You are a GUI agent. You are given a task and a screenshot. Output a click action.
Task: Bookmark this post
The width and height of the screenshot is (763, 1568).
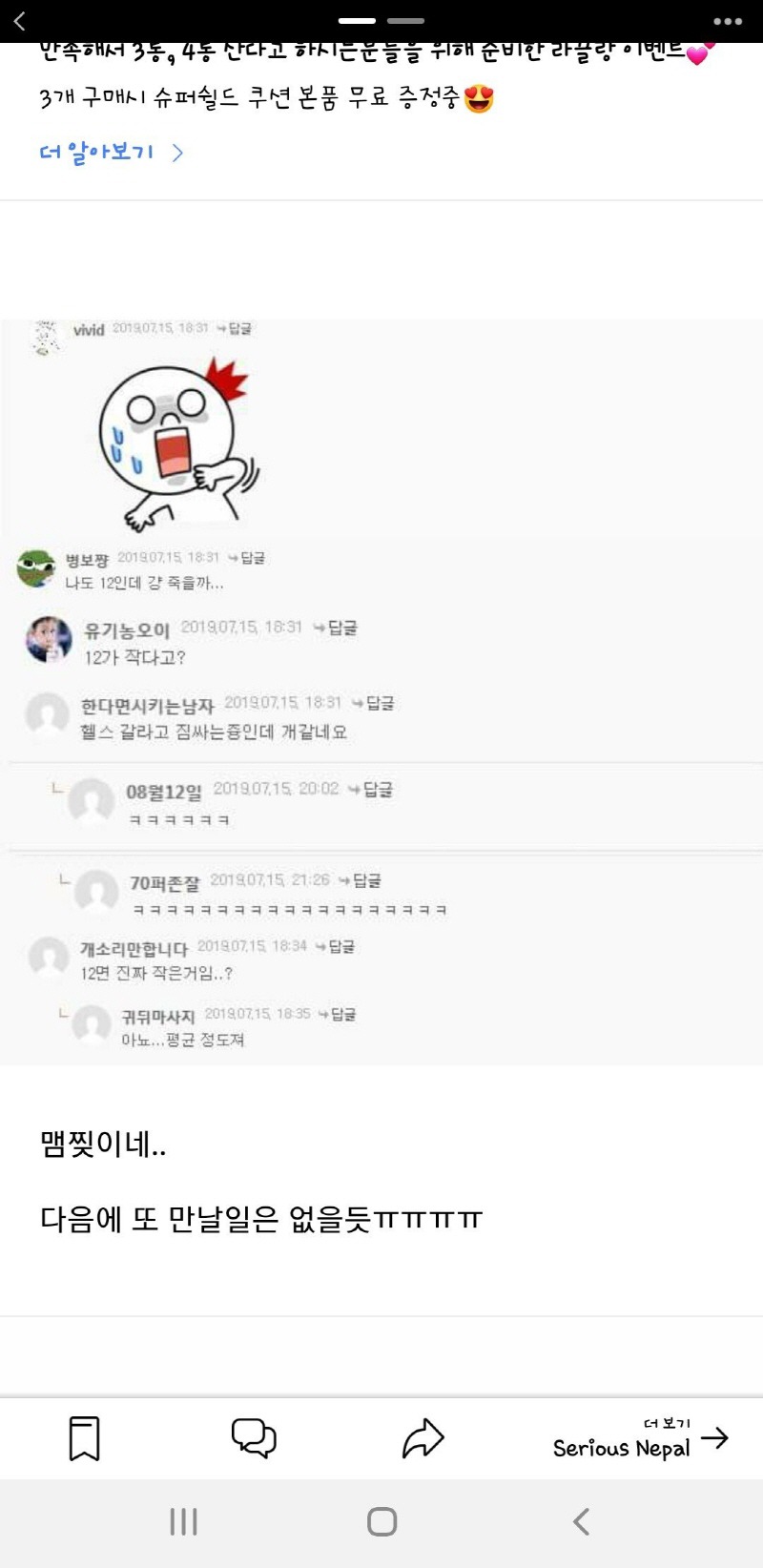[84, 1438]
